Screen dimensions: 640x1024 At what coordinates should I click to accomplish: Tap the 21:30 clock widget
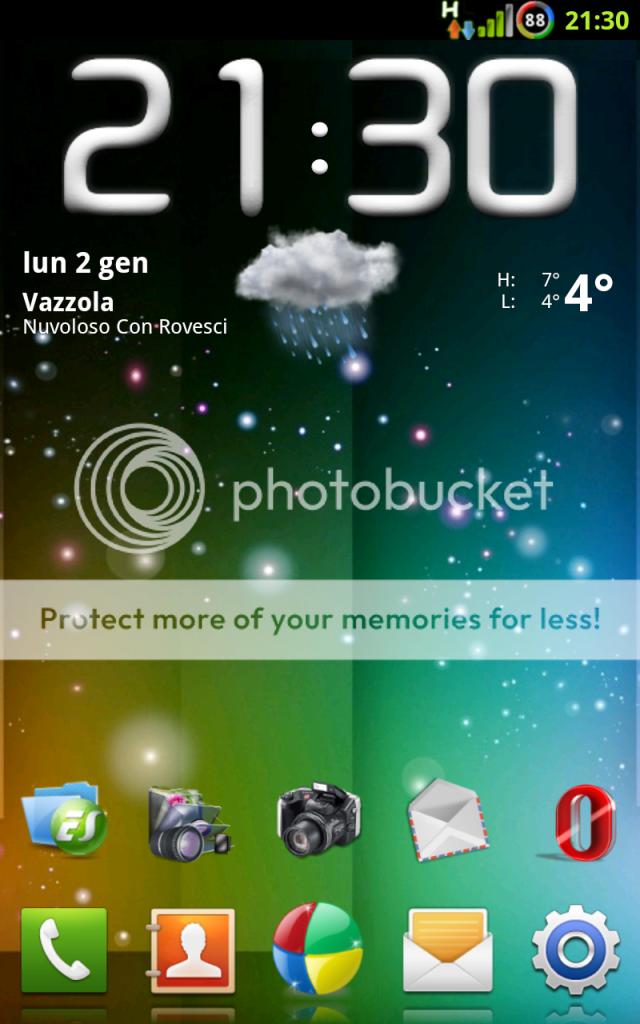320,140
